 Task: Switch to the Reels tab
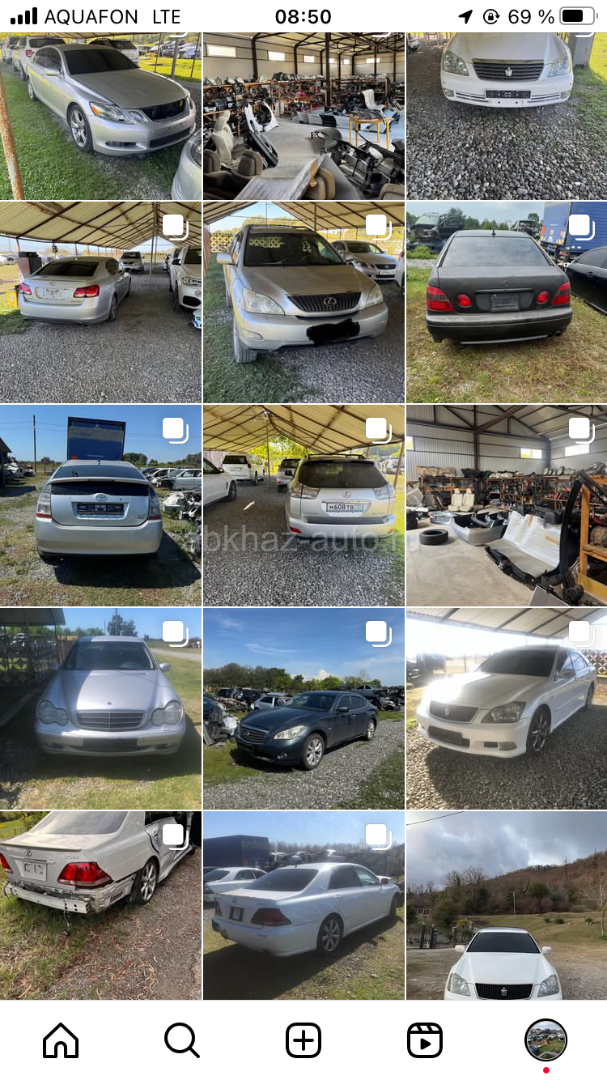(x=425, y=1041)
